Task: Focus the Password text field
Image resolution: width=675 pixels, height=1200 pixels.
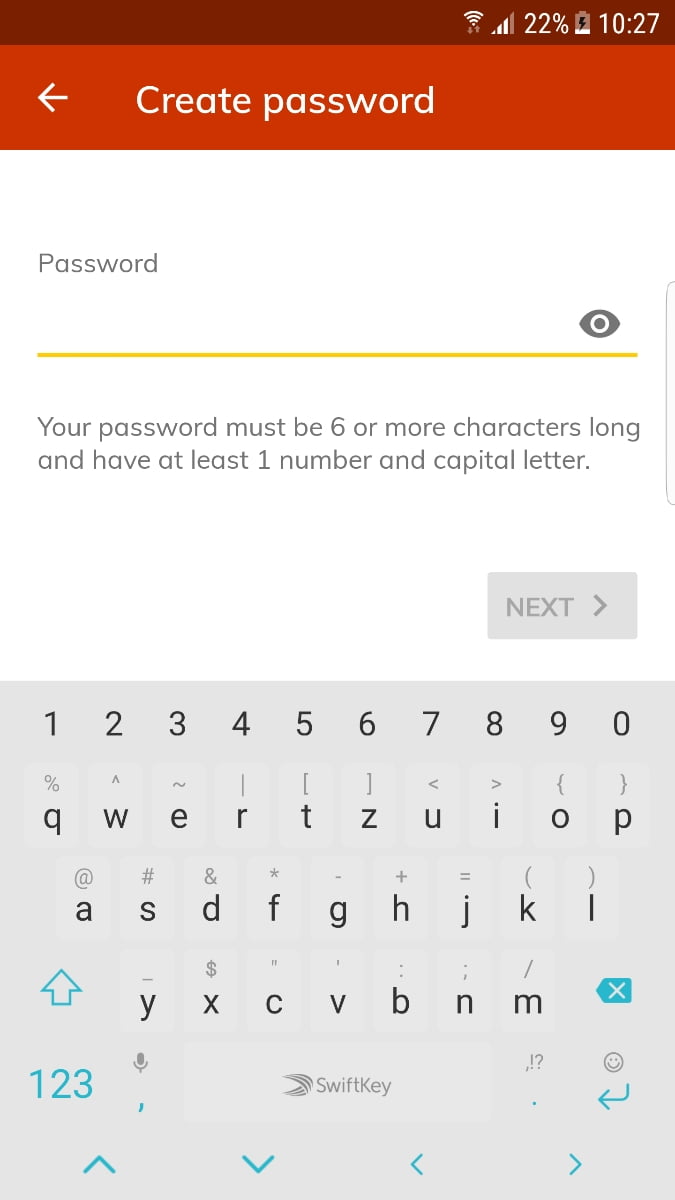Action: [x=300, y=324]
